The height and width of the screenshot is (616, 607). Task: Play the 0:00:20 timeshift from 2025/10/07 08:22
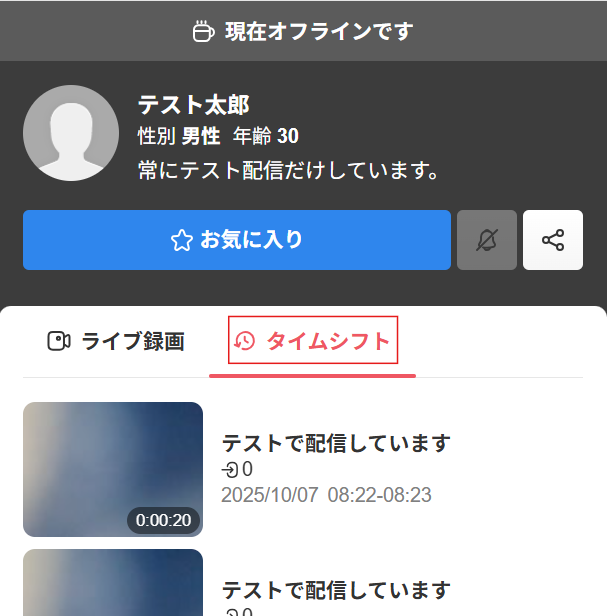tap(113, 470)
